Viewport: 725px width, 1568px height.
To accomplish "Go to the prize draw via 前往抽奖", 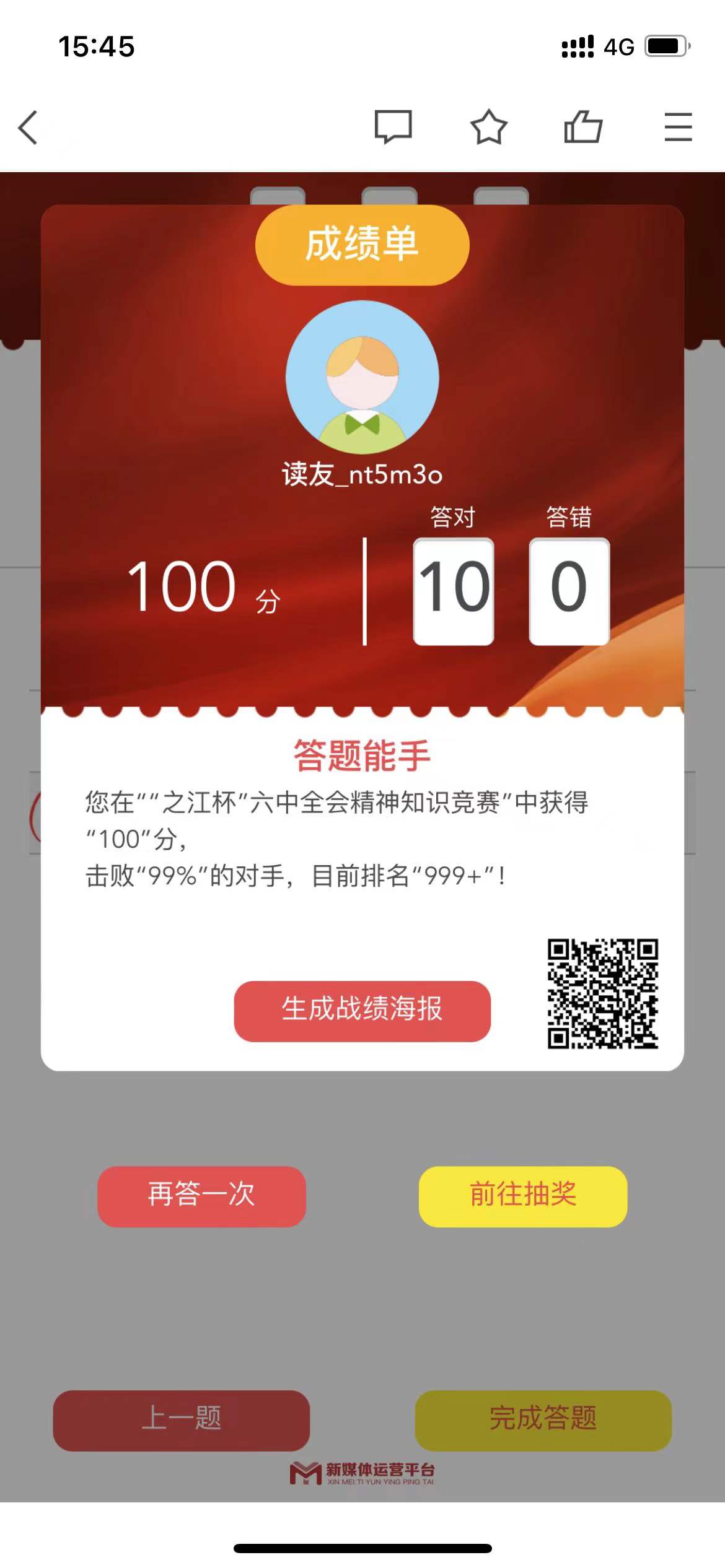I will pyautogui.click(x=523, y=1196).
